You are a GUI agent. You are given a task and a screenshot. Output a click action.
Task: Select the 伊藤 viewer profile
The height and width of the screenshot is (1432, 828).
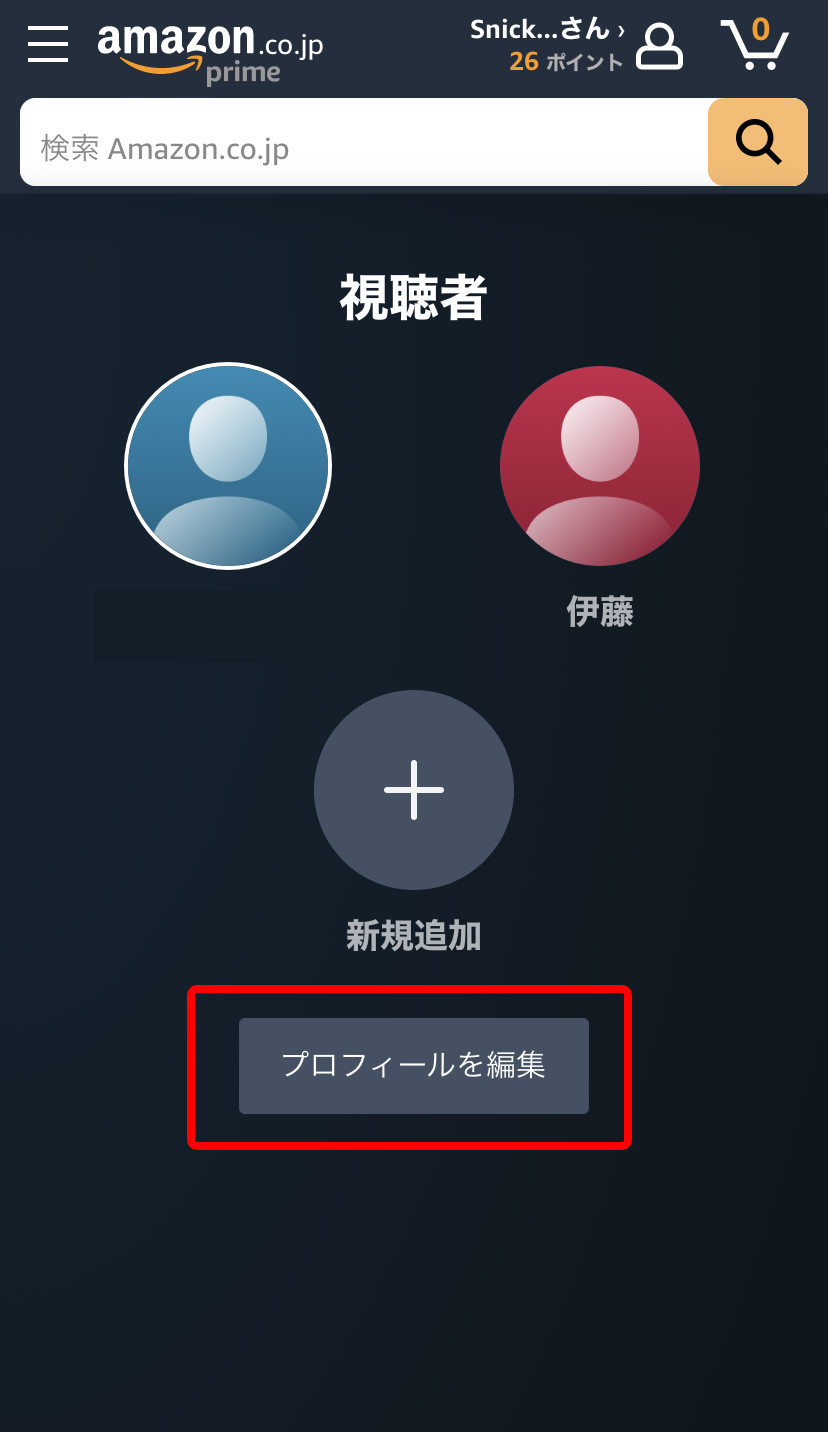(x=600, y=466)
